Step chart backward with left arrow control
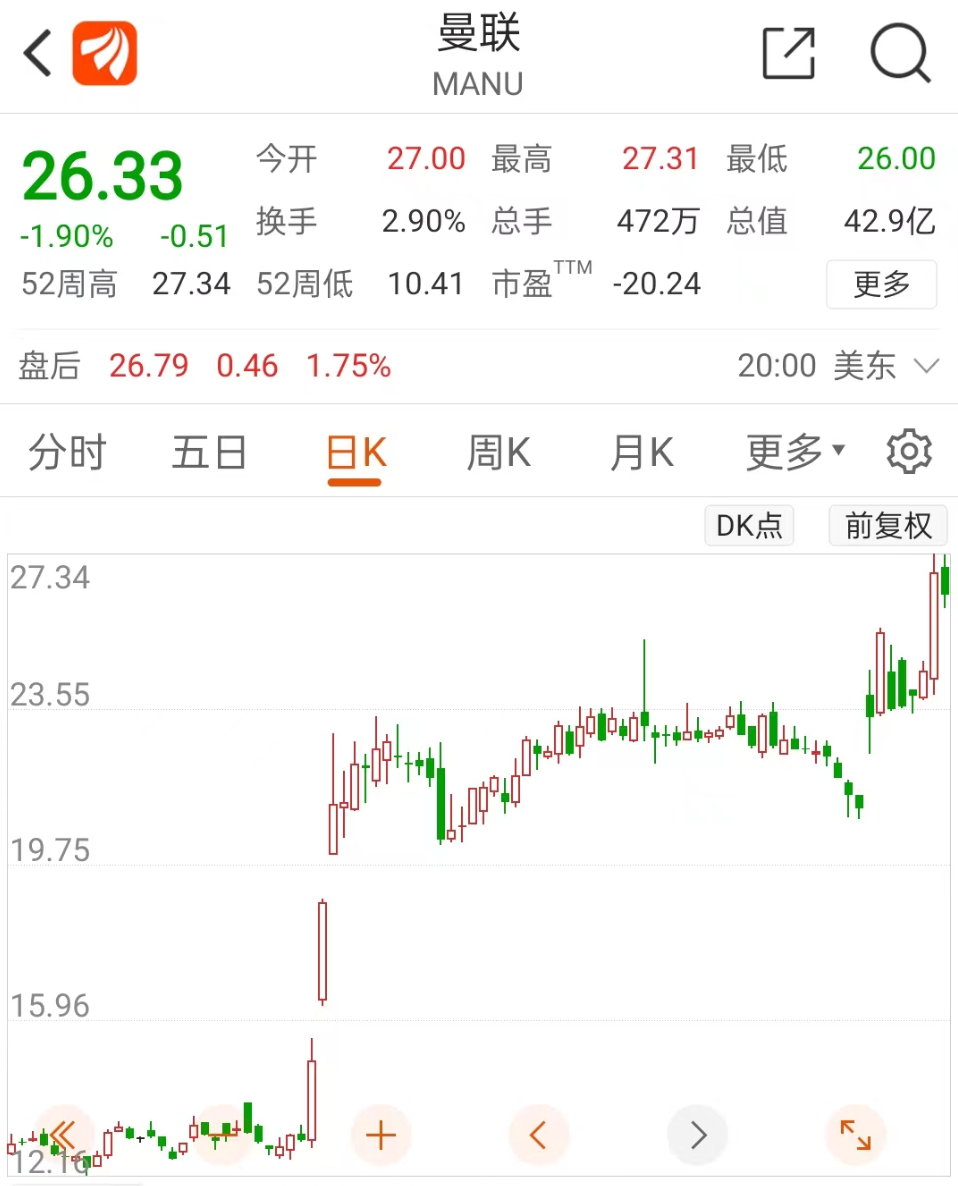Screen dimensions: 958x1186 point(538,1135)
